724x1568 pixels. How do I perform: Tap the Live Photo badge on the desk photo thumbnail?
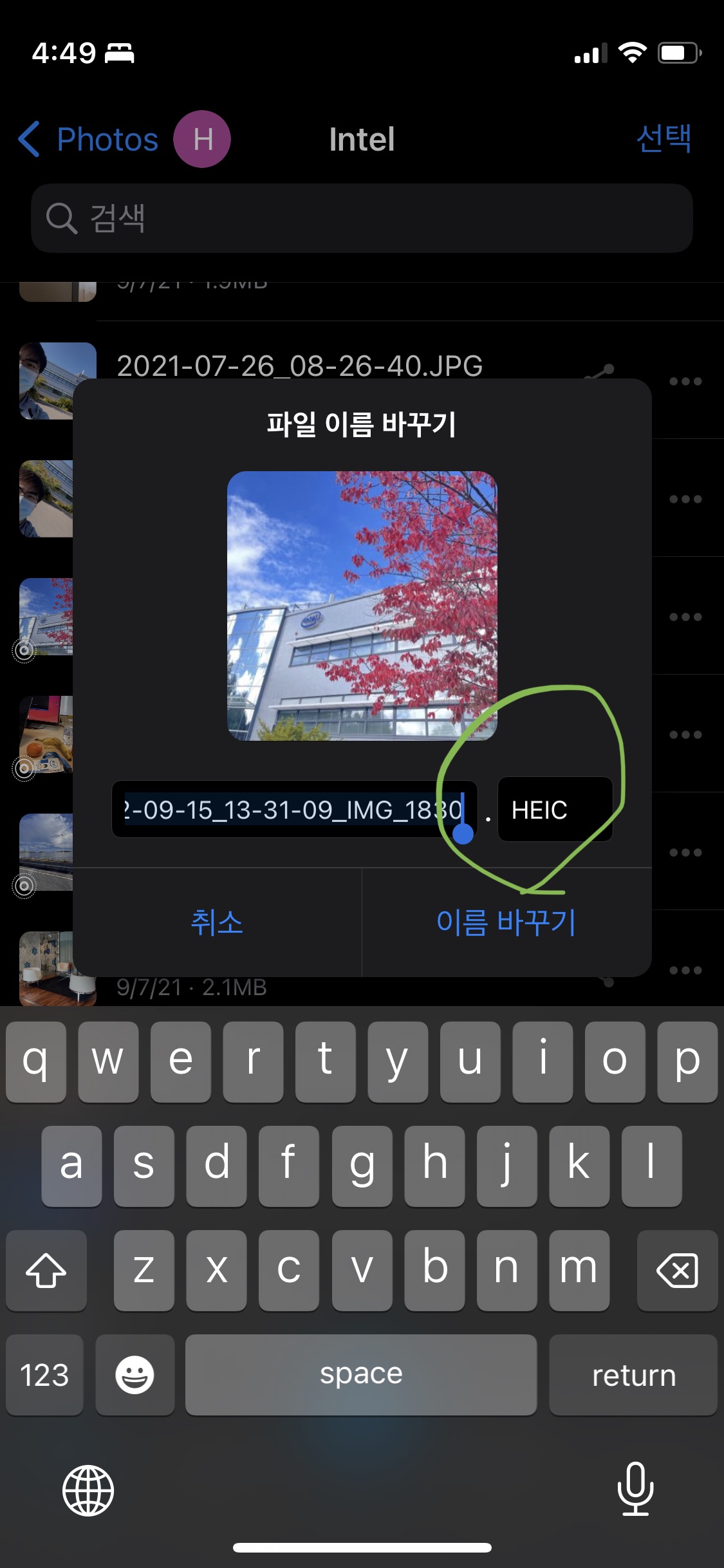click(24, 768)
